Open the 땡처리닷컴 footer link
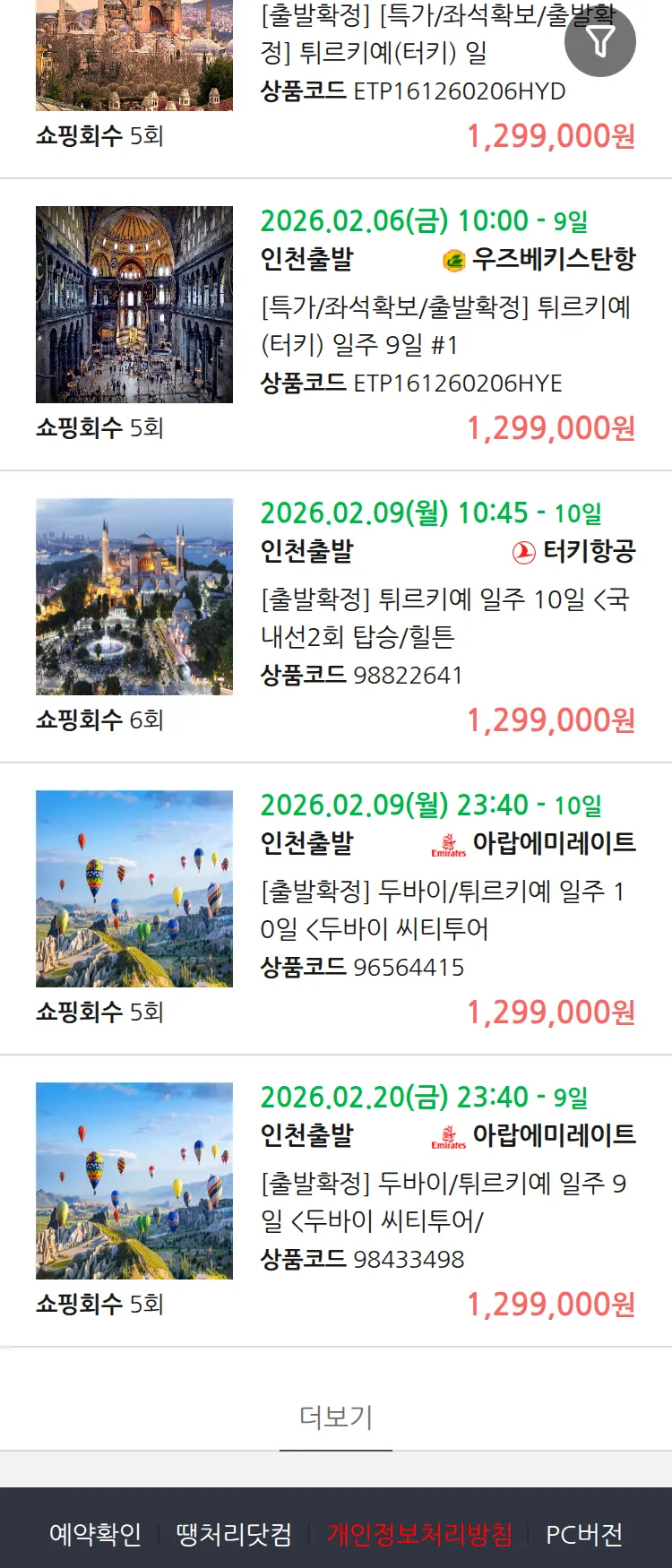 234,1534
